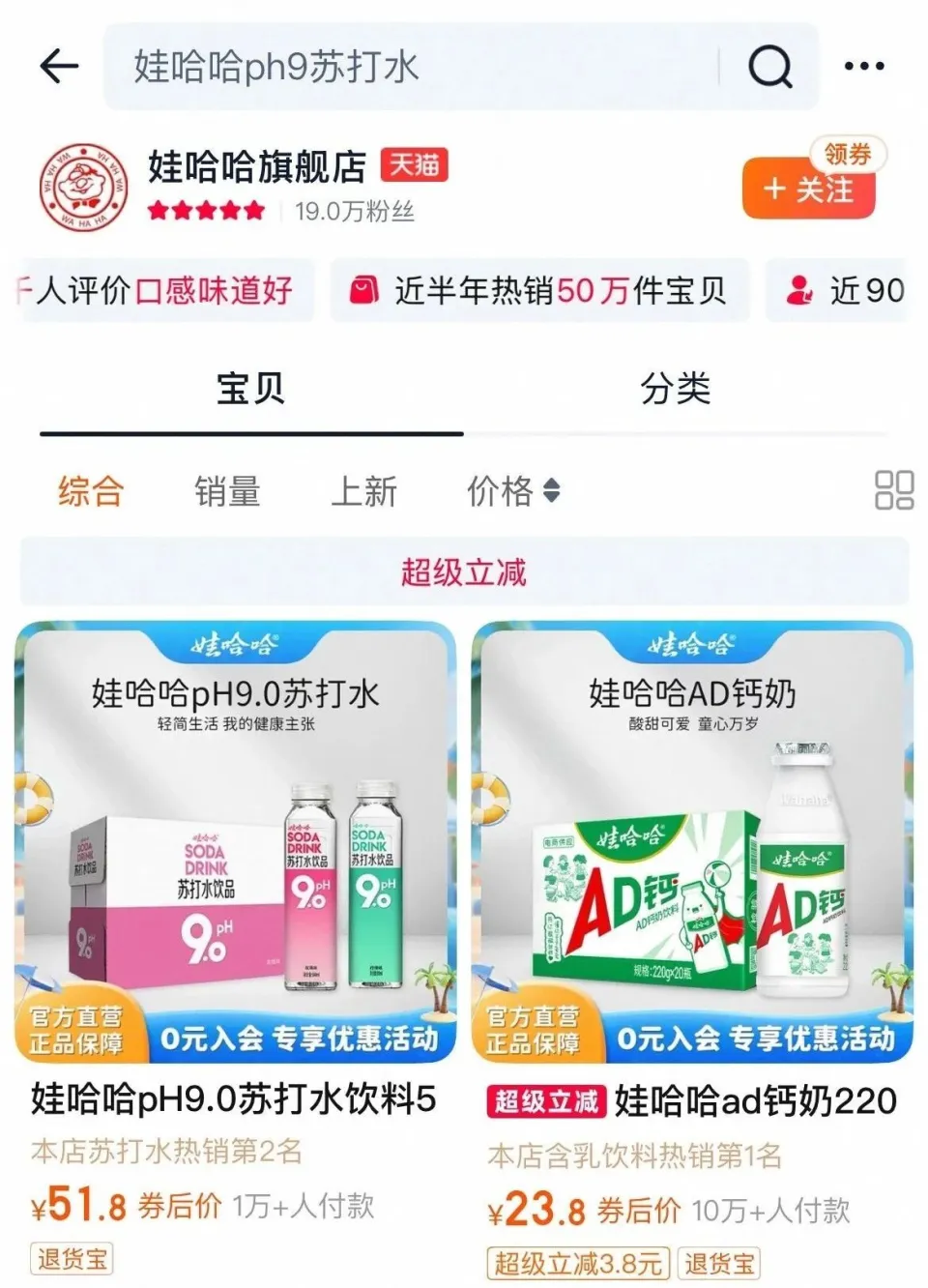This screenshot has height=1288, width=928.
Task: Open the three-dot overflow menu
Action: point(863,67)
